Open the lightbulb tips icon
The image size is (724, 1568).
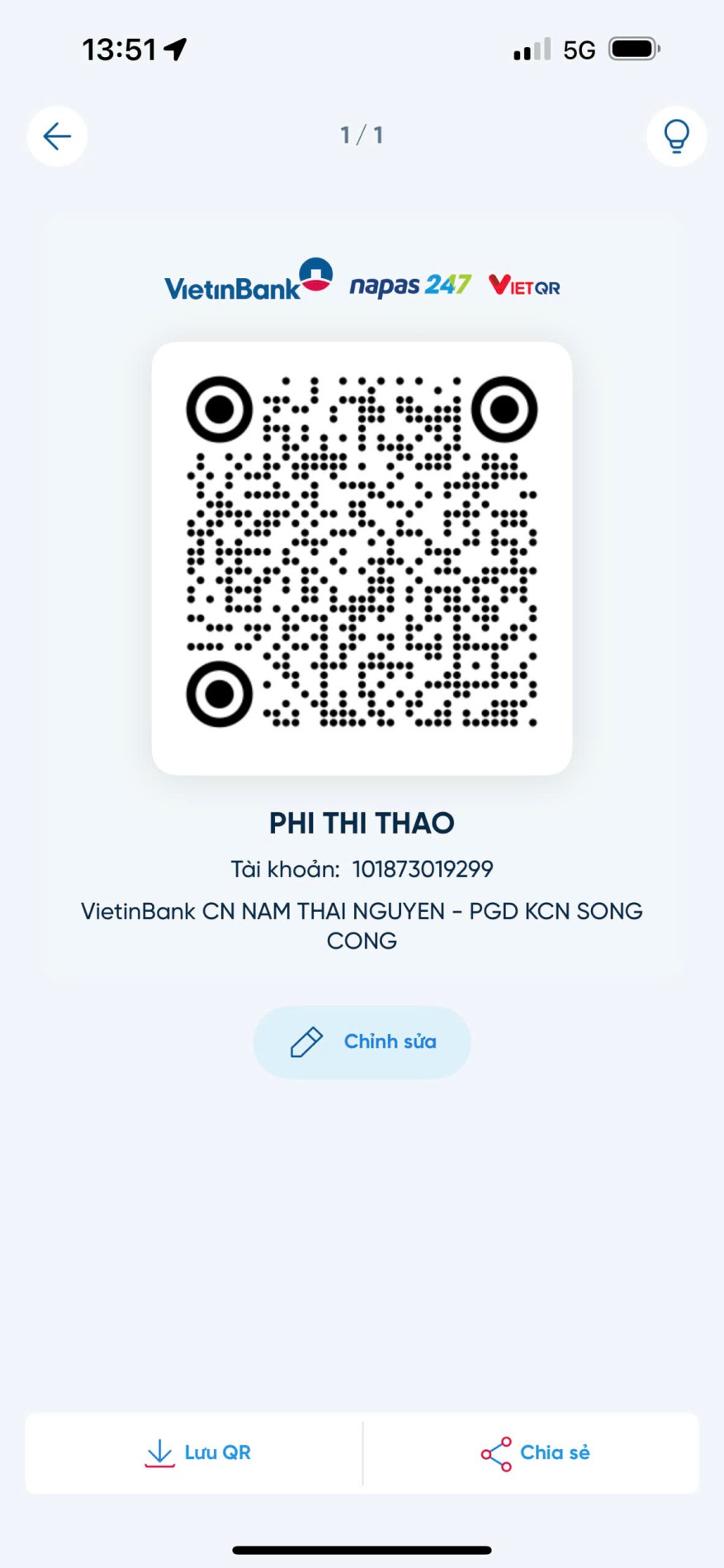coord(676,136)
